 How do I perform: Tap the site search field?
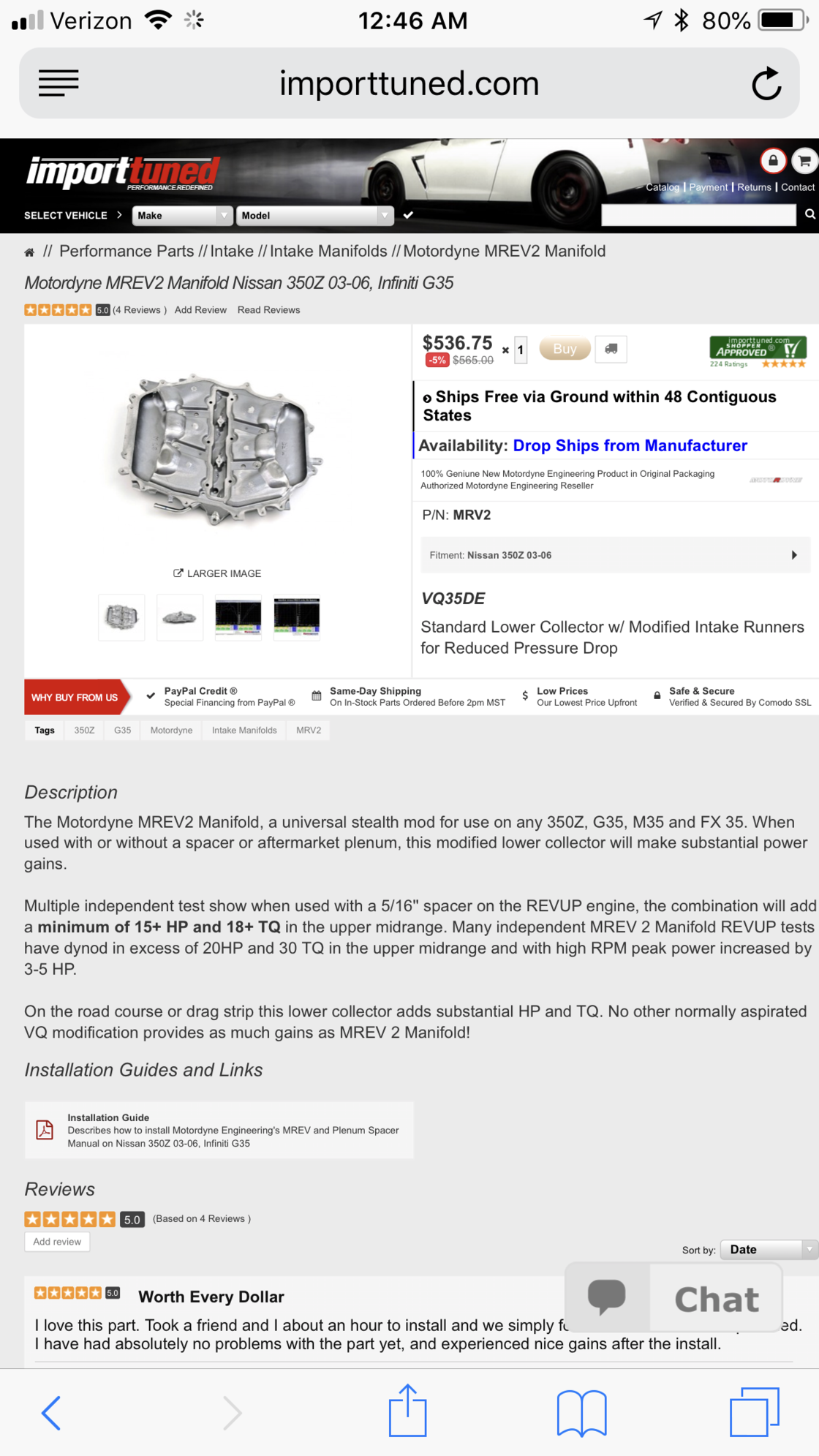click(698, 215)
